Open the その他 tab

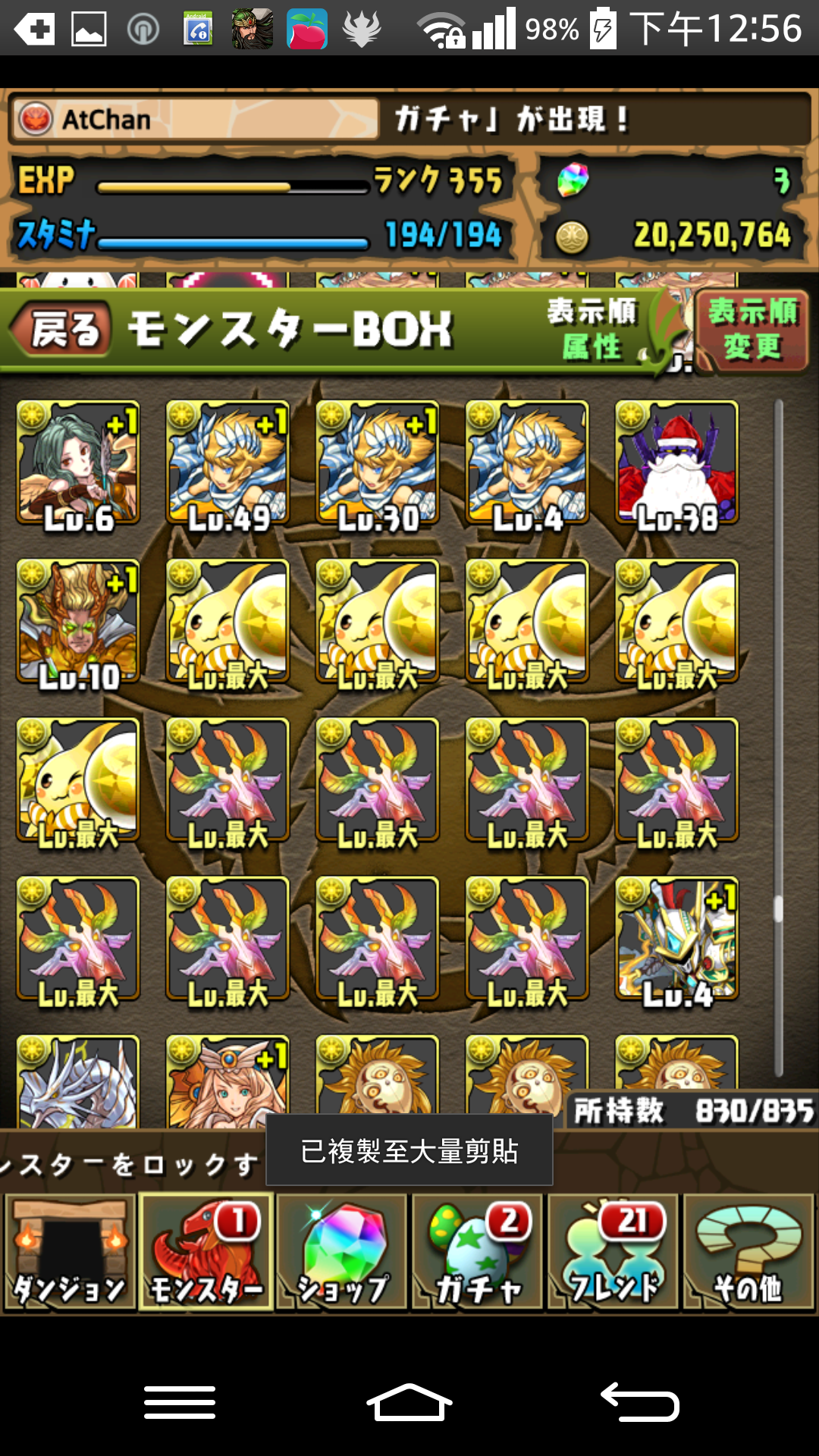tap(748, 1251)
